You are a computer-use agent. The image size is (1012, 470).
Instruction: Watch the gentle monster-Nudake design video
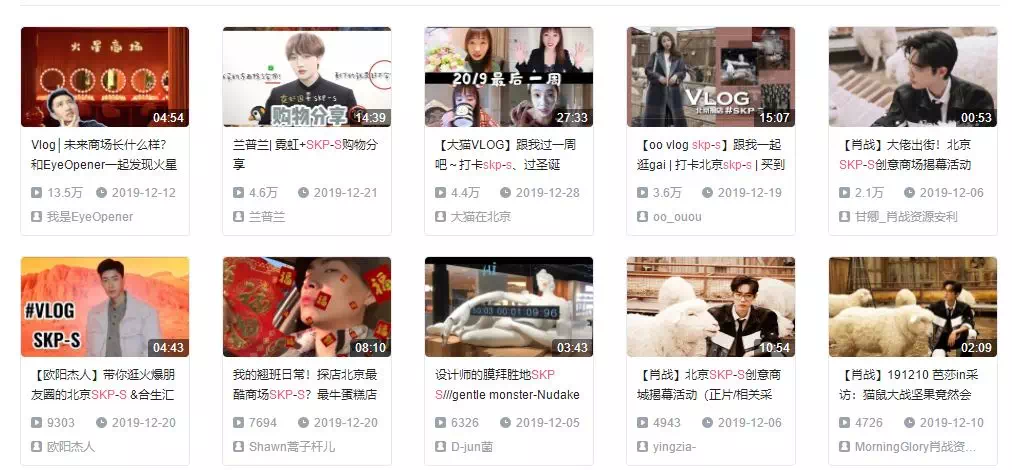pos(508,307)
